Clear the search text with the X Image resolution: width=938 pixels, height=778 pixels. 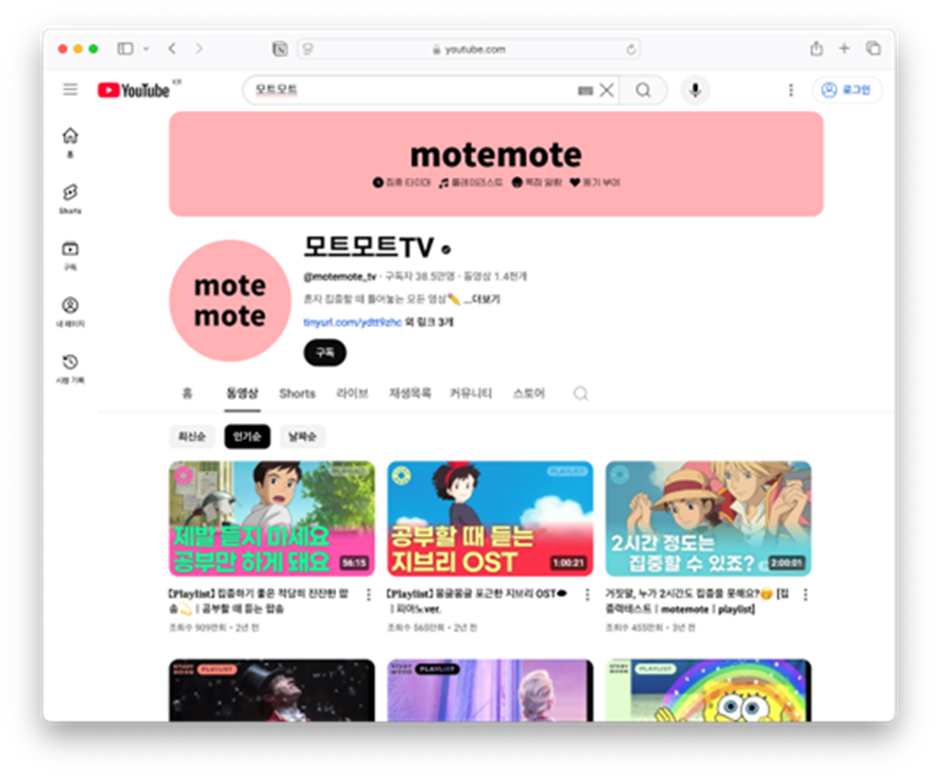click(607, 90)
